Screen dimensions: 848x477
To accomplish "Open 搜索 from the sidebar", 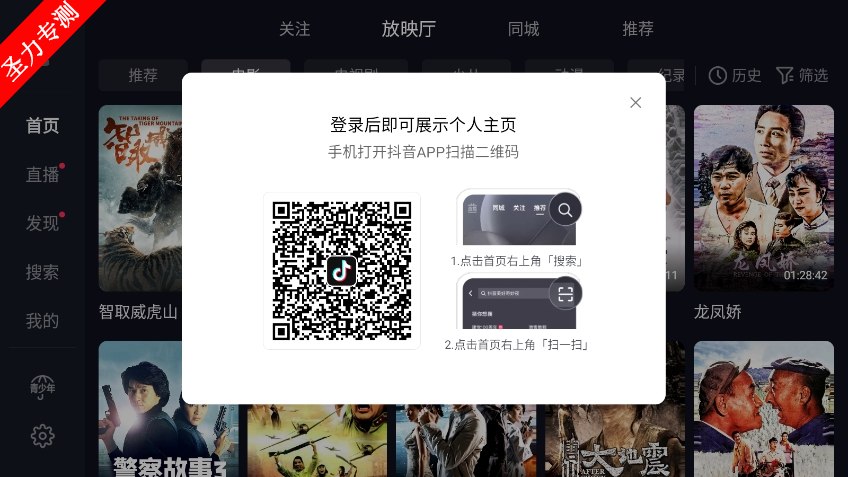I will pos(42,272).
